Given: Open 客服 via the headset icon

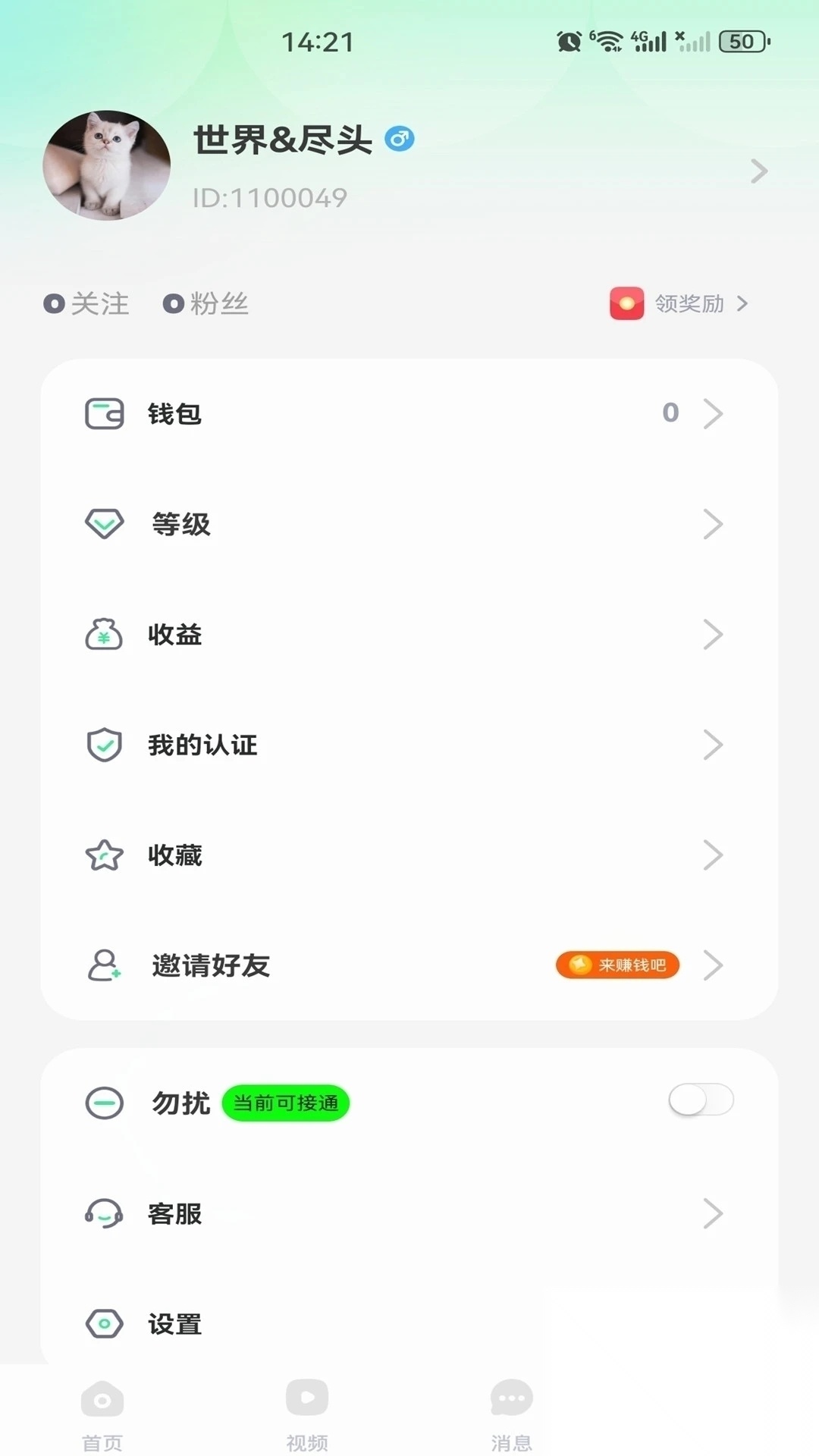Looking at the screenshot, I should pos(105,1213).
